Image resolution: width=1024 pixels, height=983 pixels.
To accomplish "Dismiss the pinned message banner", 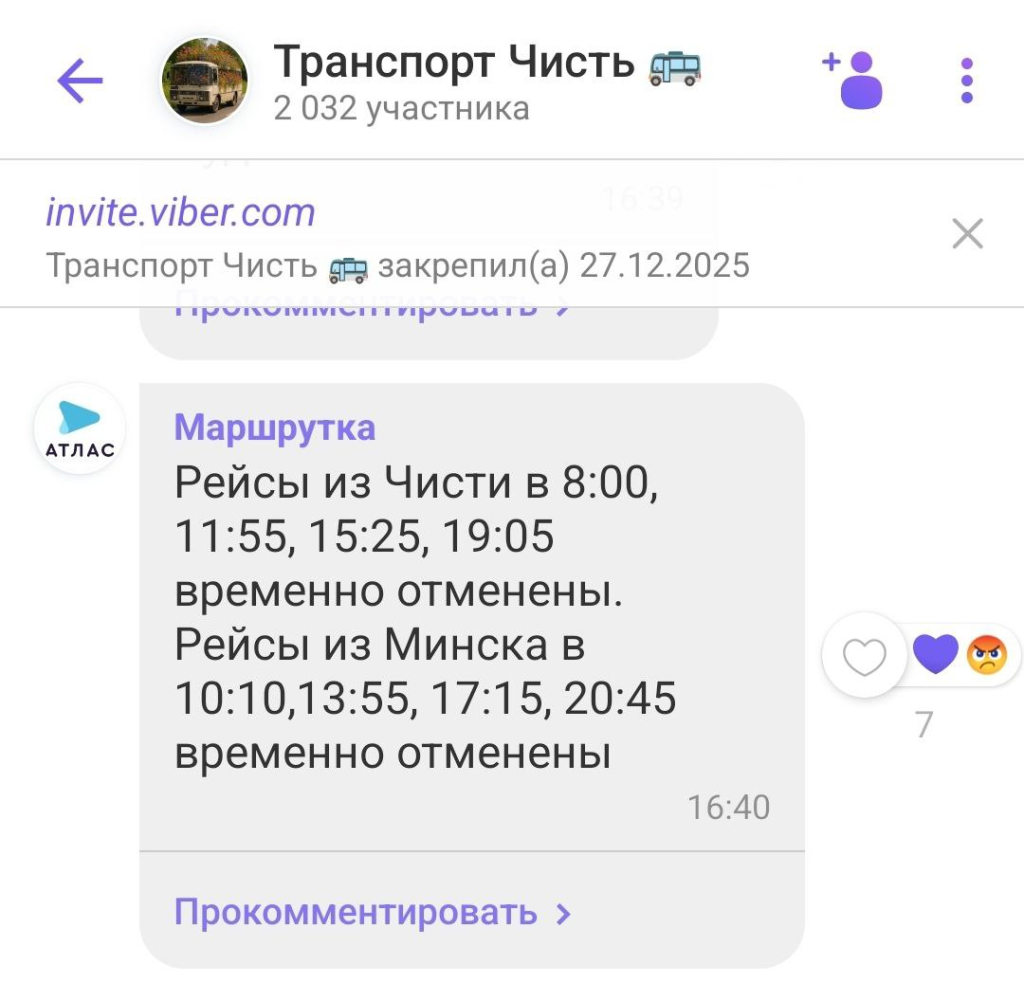I will tap(967, 234).
